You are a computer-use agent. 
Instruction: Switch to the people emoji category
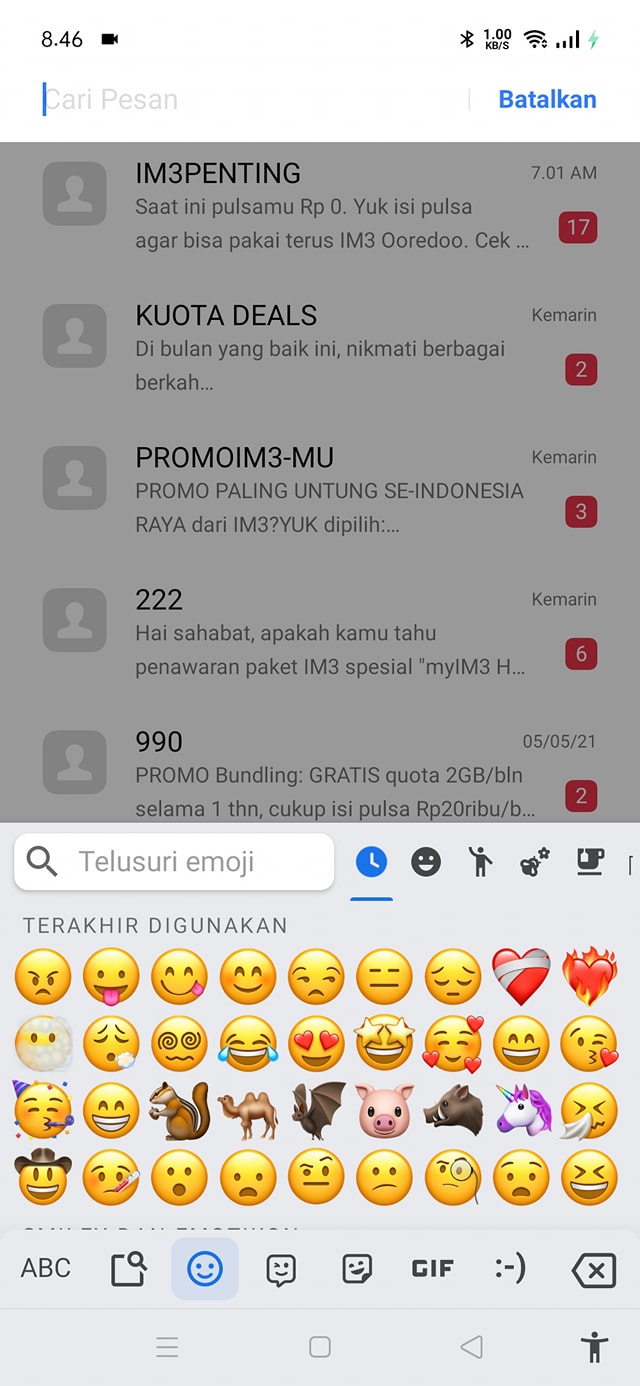tap(480, 862)
